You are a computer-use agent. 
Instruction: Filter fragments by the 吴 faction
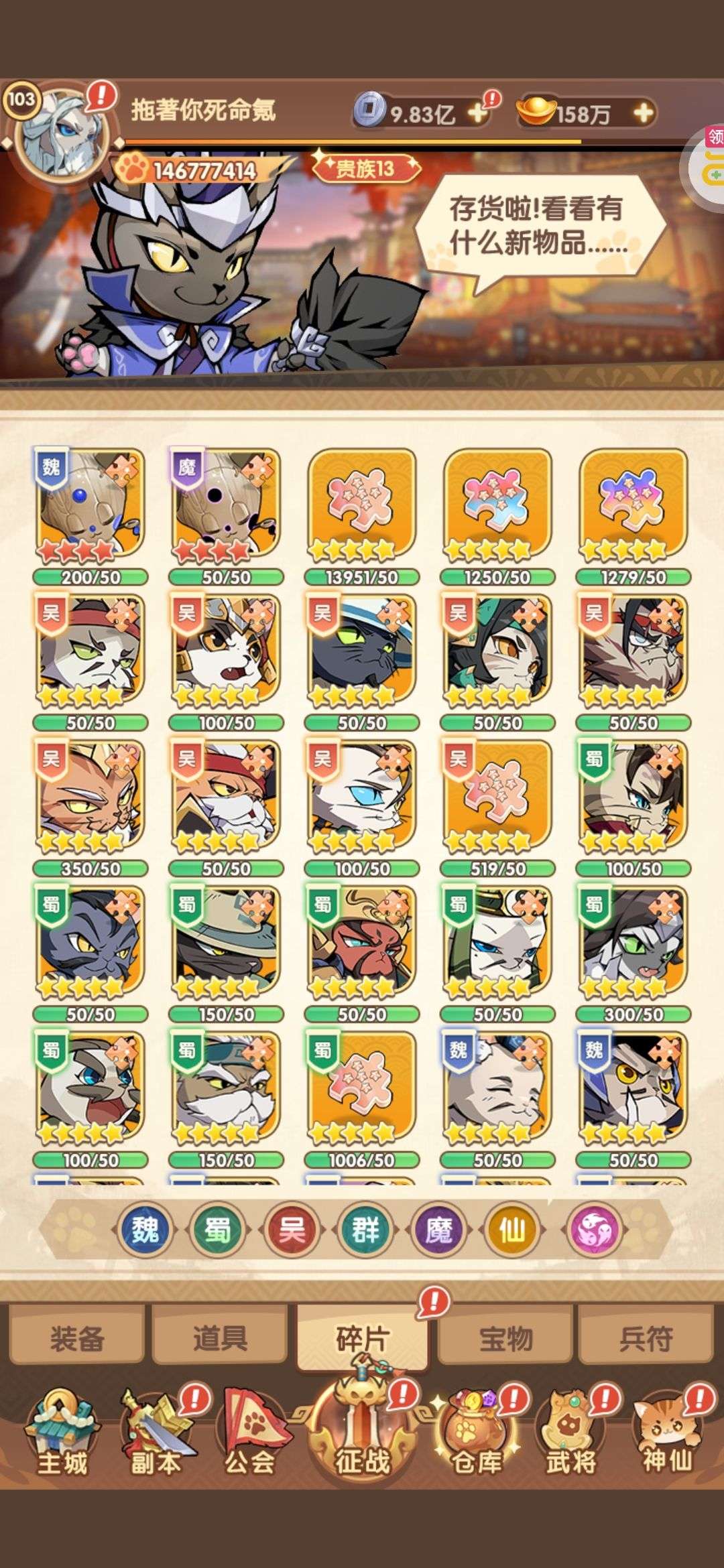(x=292, y=1230)
